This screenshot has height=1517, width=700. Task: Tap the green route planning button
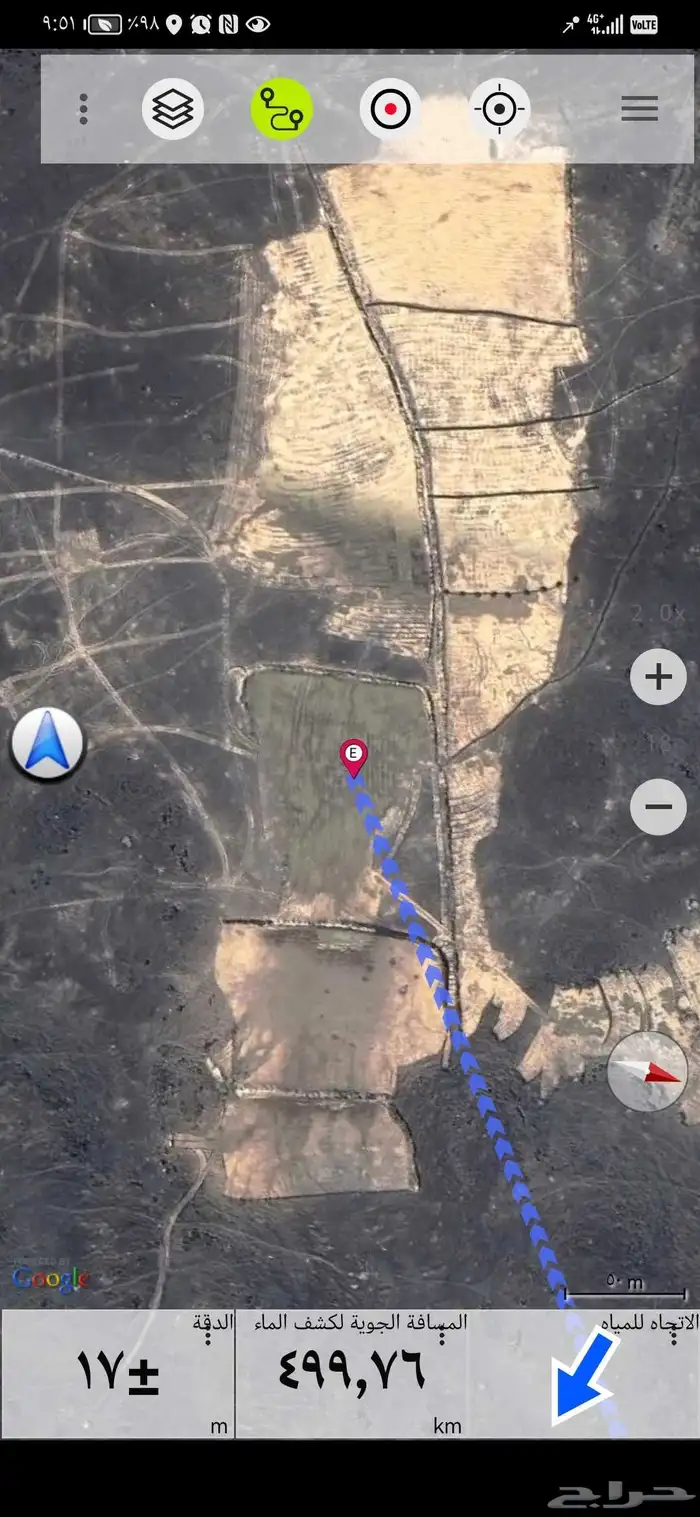tap(281, 109)
